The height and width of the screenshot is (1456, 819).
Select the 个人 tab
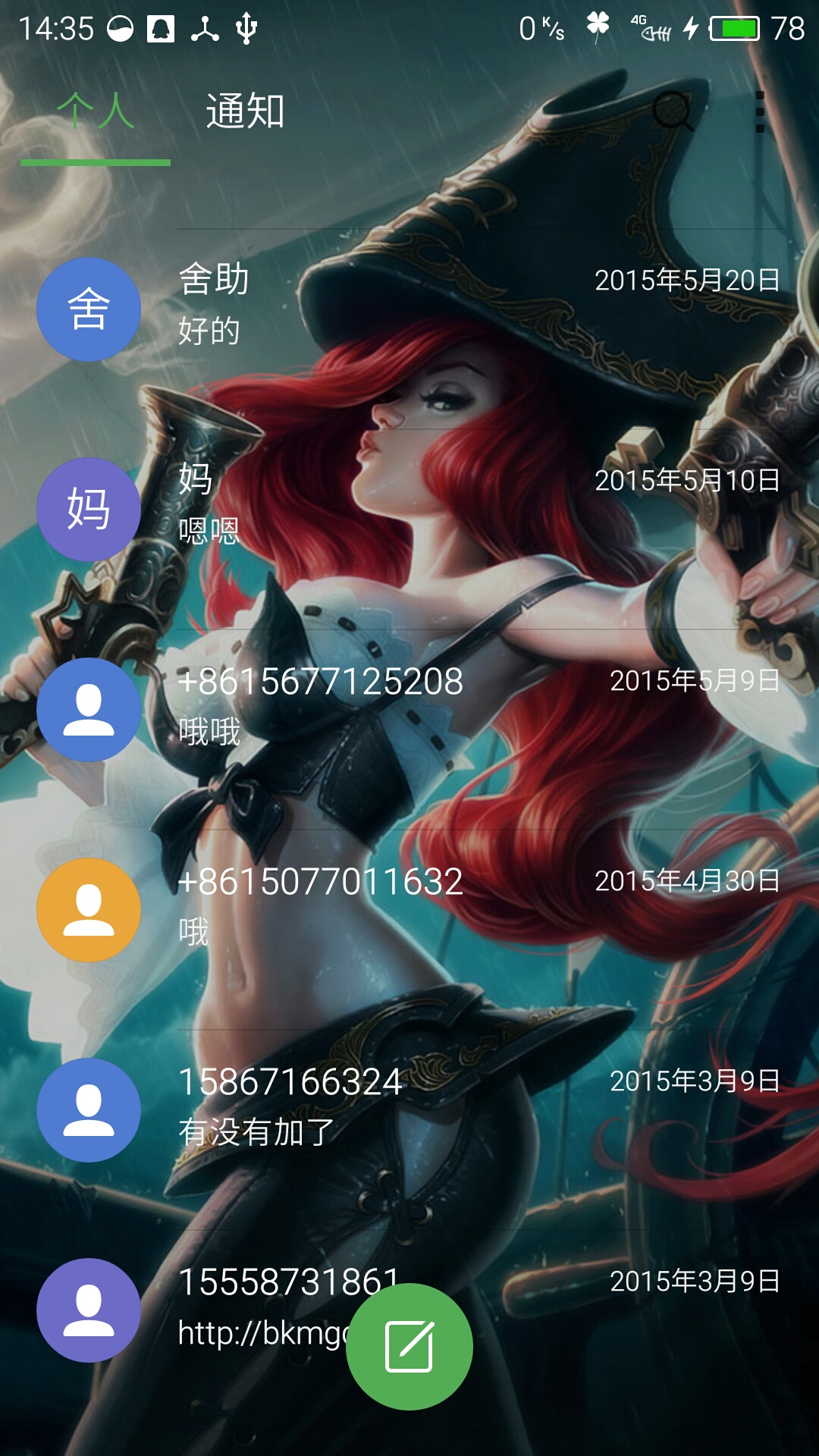tap(96, 111)
